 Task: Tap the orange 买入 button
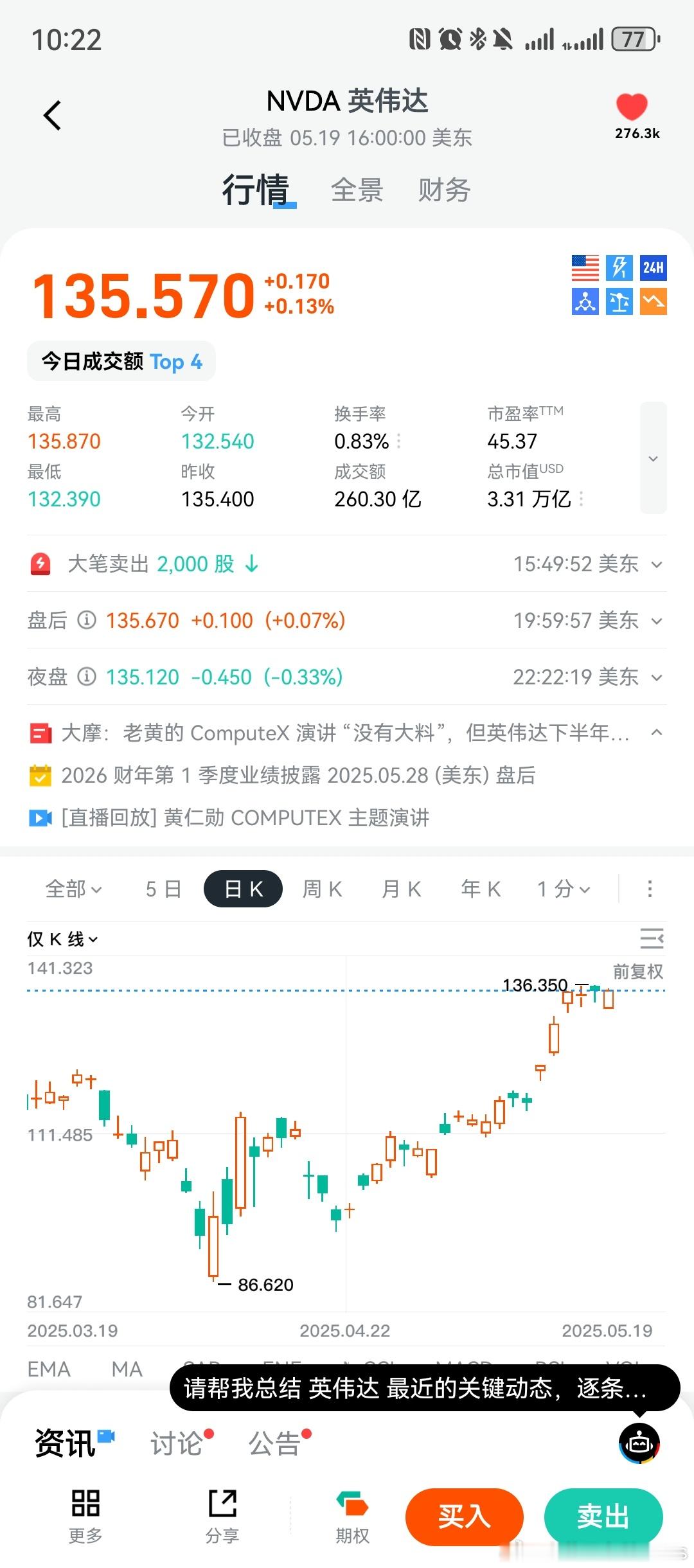[464, 1517]
